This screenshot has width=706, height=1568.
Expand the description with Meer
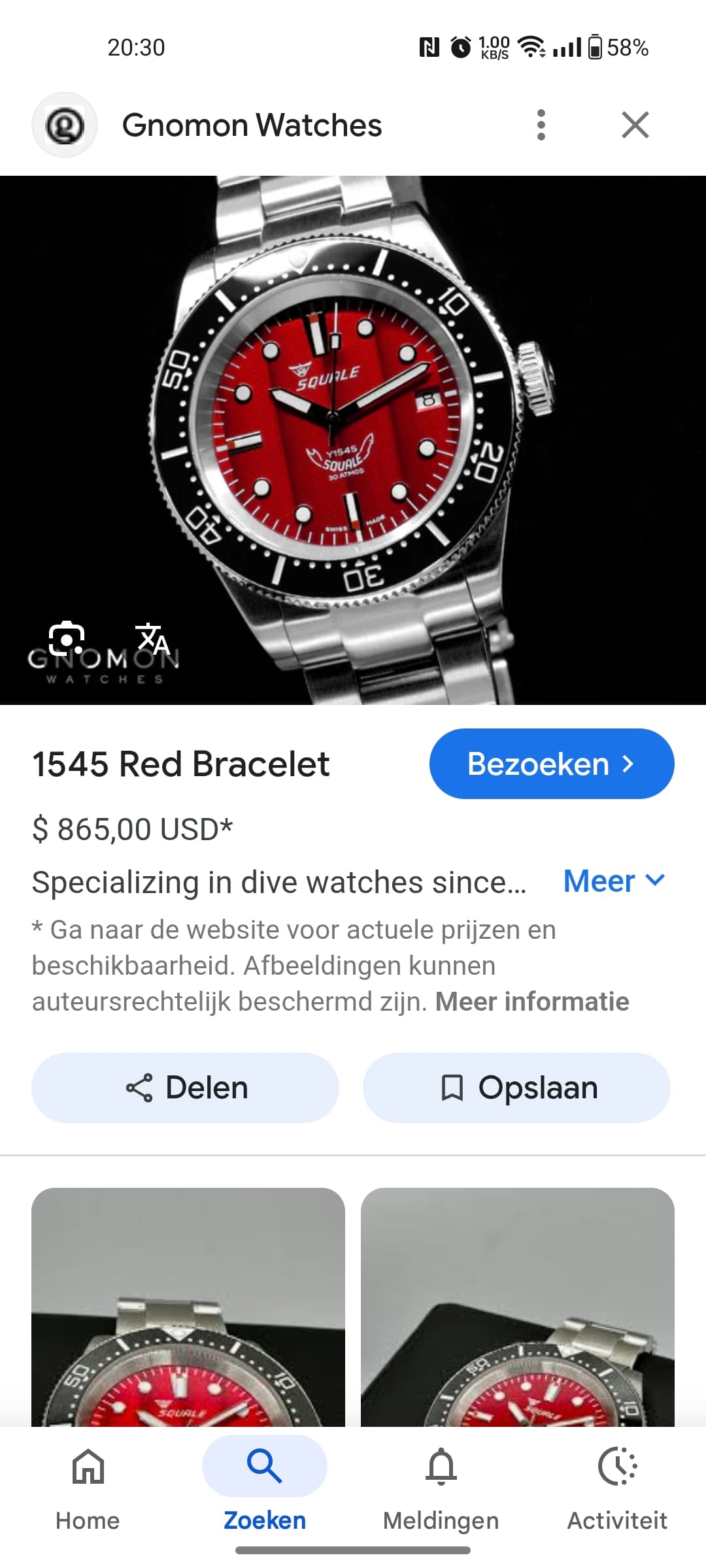click(614, 881)
